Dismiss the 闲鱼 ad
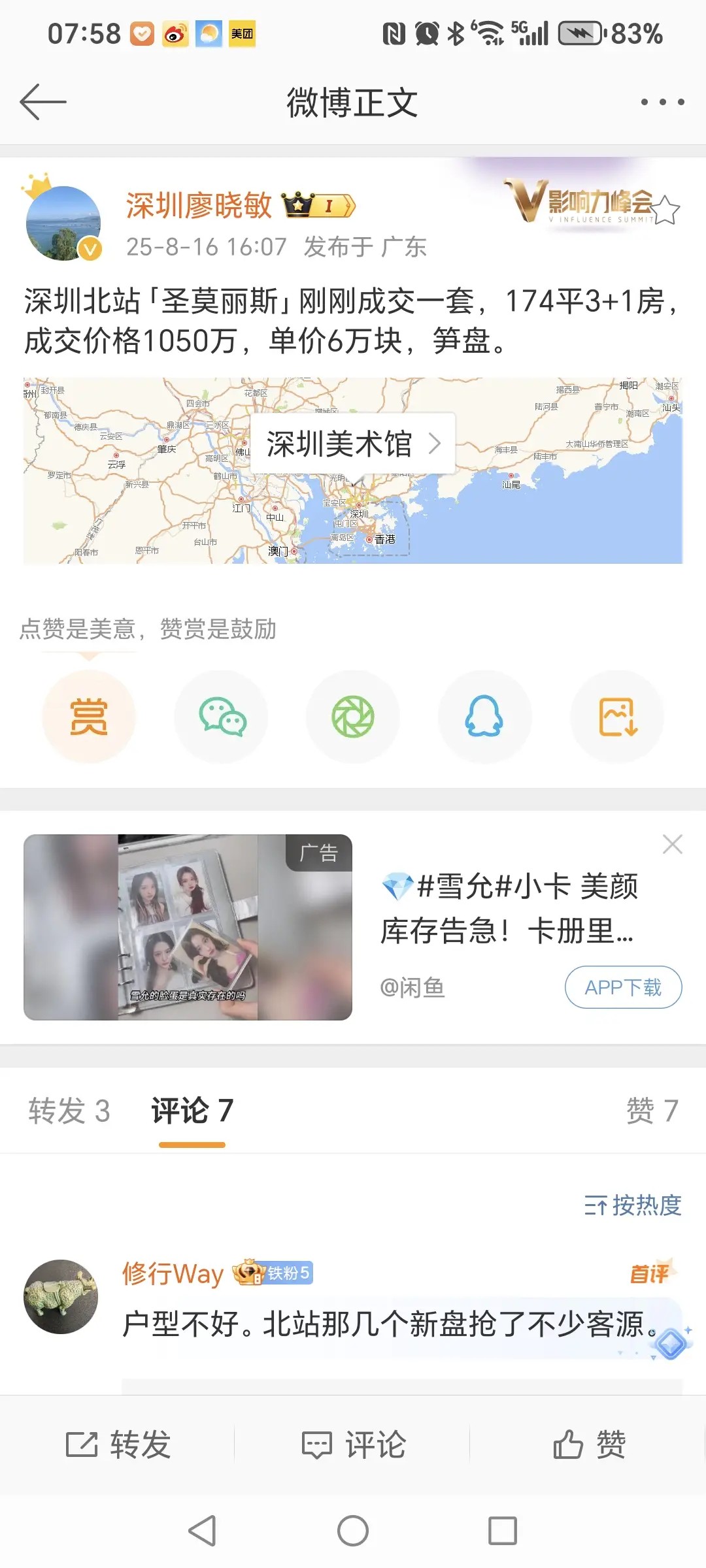 tap(672, 844)
